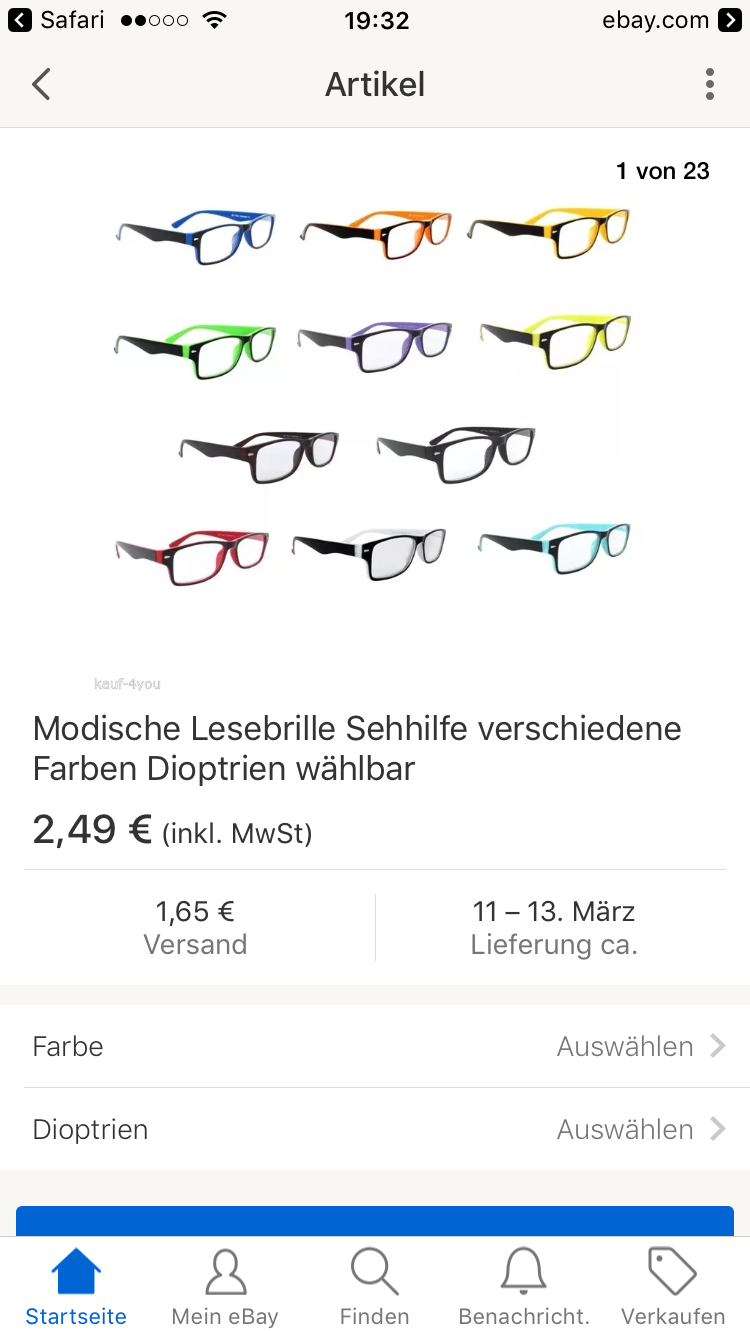750x1334 pixels.
Task: Return to Safari via the status bar
Action: pyautogui.click(x=56, y=20)
